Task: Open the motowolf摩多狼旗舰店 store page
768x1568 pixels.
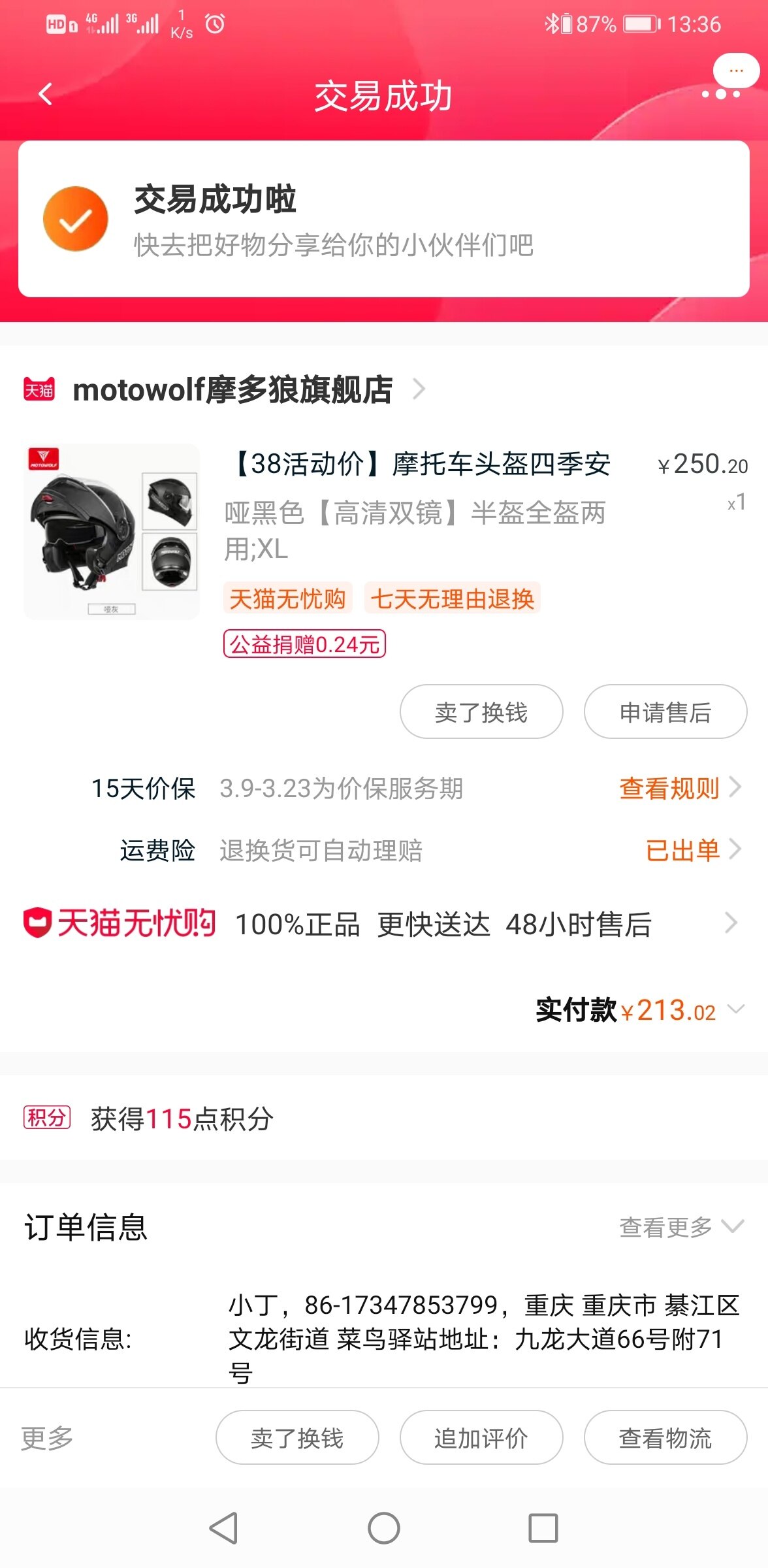Action: pos(232,390)
